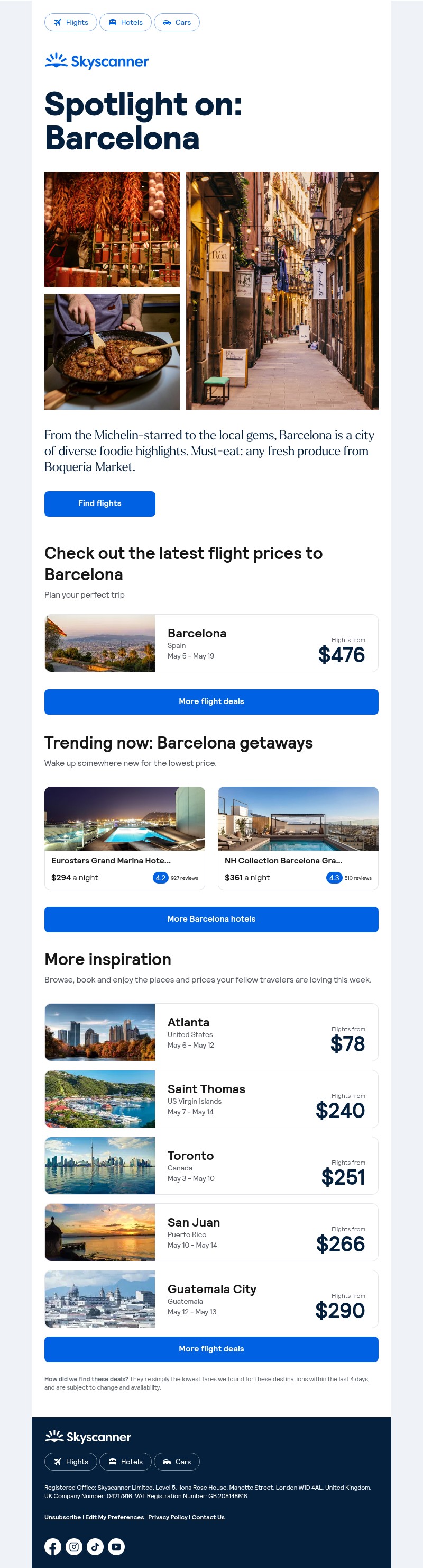Open Skyscanner's Facebook page icon
This screenshot has height=1568, width=423.
pos(53,1546)
